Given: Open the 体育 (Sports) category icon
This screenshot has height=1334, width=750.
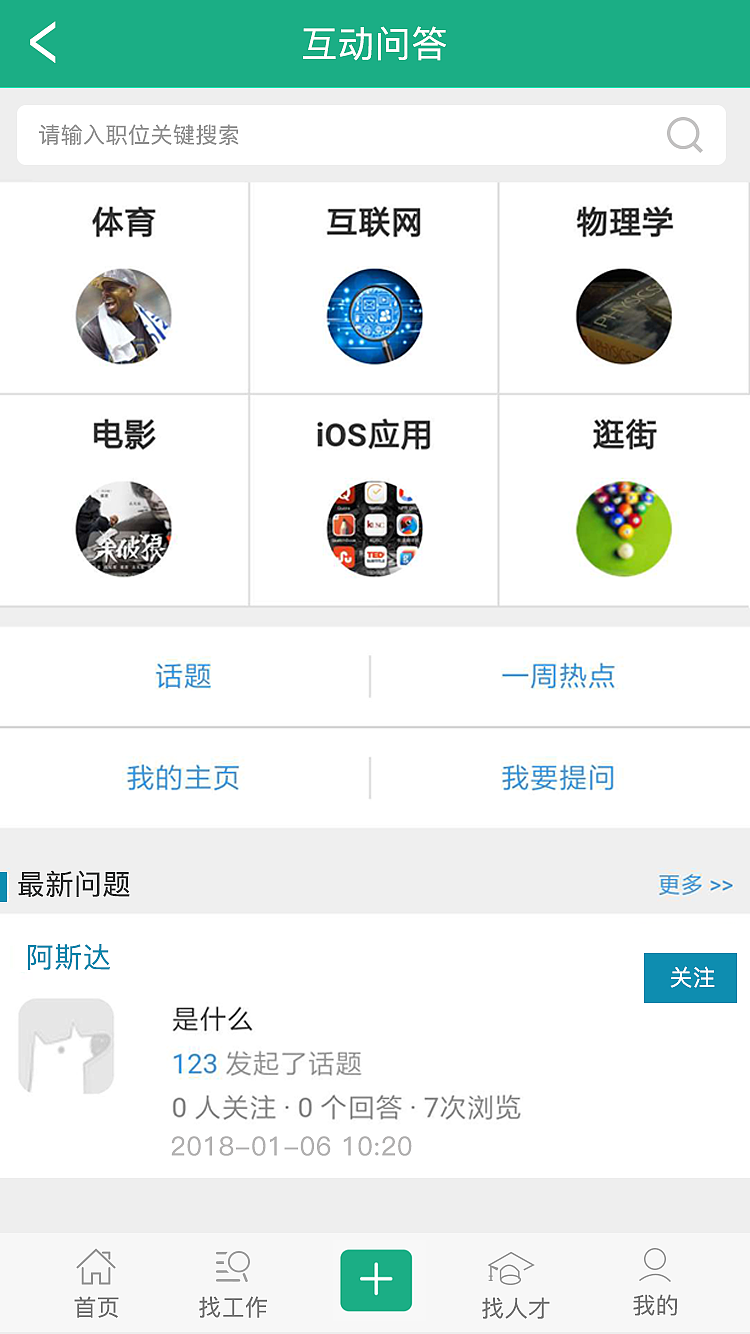Looking at the screenshot, I should [x=123, y=315].
